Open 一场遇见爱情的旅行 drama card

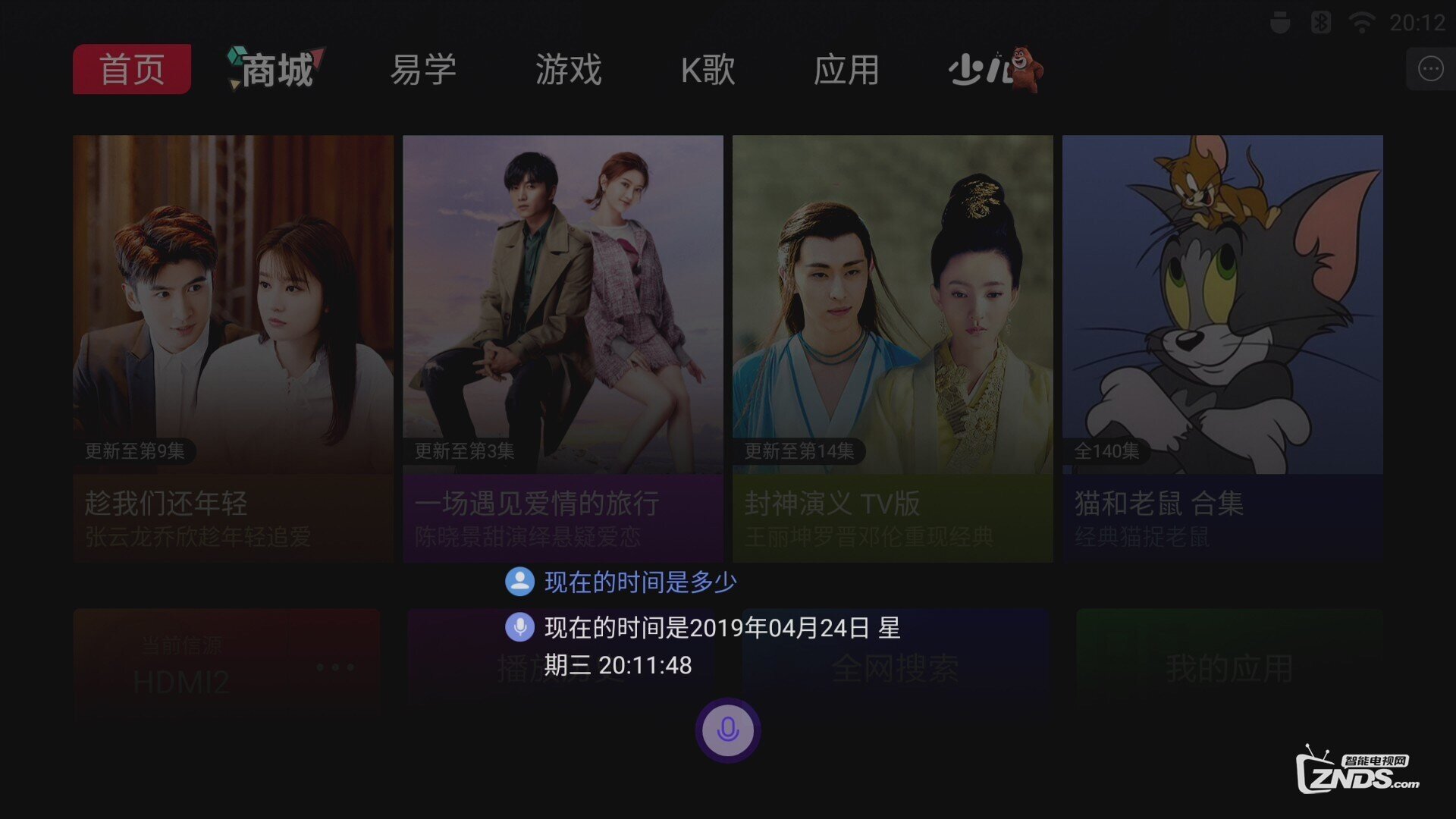[563, 347]
